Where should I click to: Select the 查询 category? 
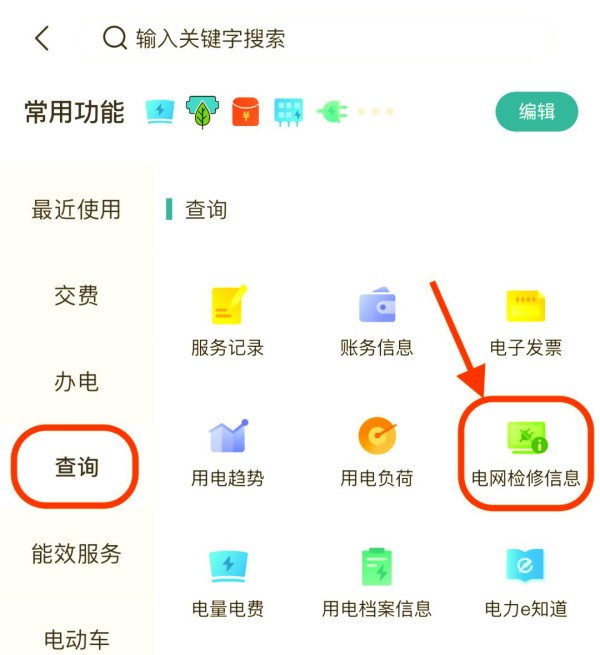76,467
